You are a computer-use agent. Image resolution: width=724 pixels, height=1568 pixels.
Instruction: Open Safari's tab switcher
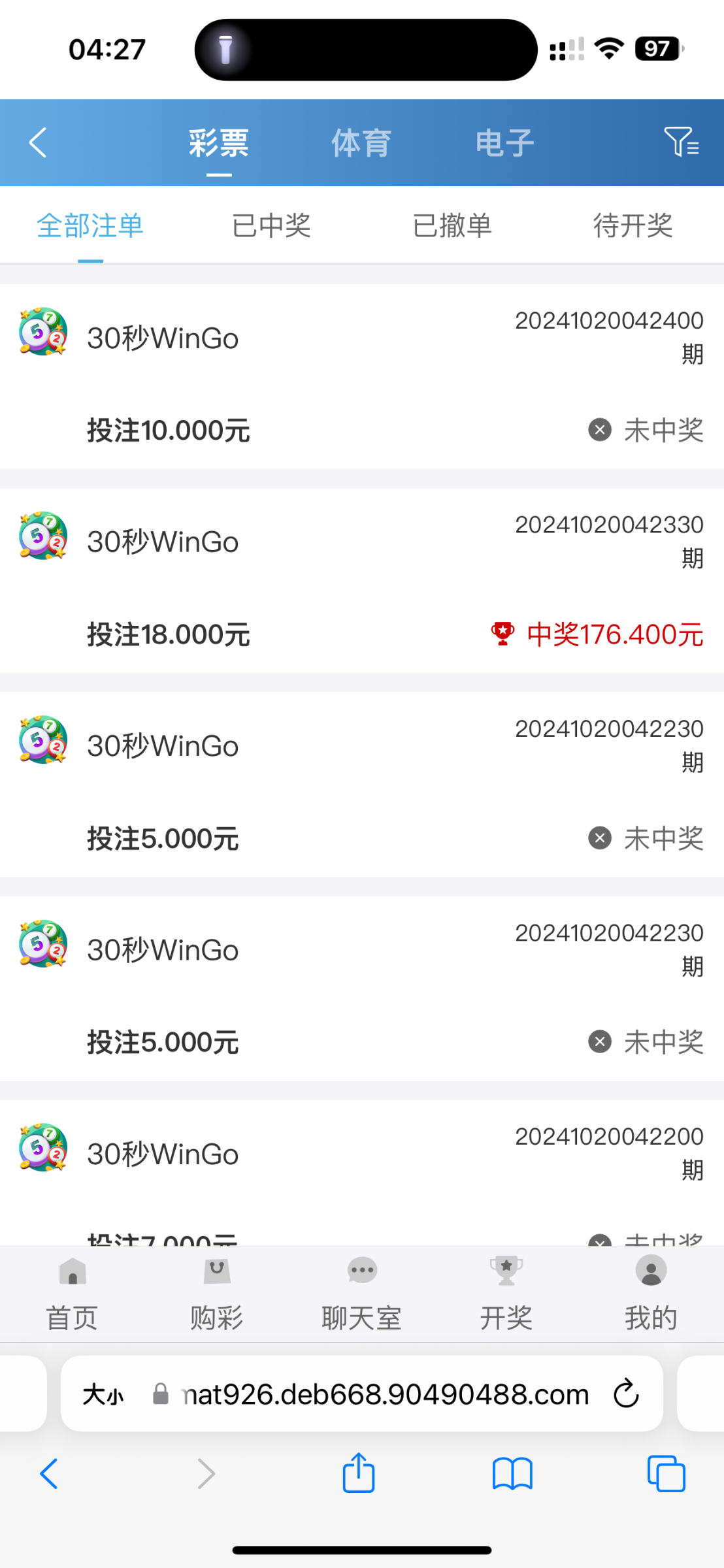tap(666, 1474)
